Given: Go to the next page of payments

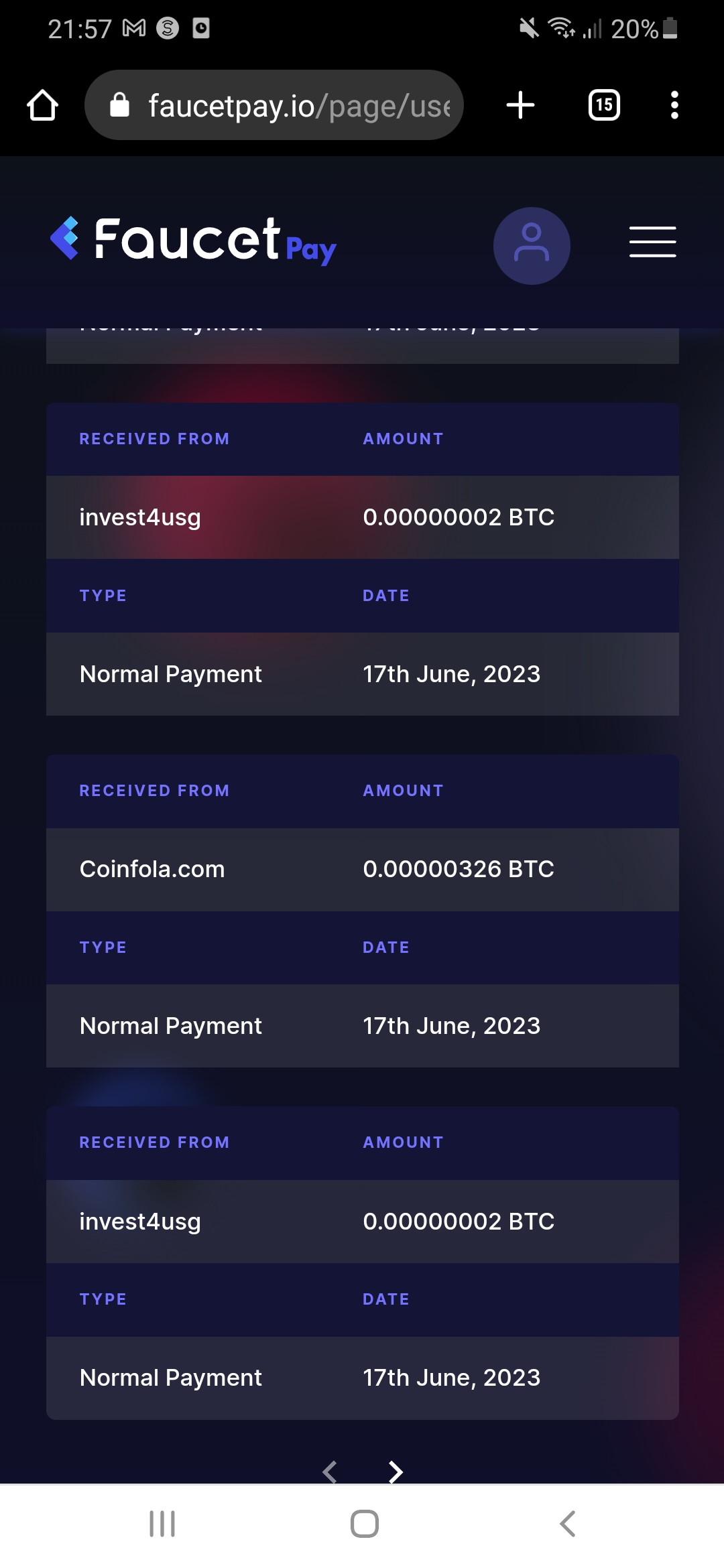Looking at the screenshot, I should [396, 1472].
